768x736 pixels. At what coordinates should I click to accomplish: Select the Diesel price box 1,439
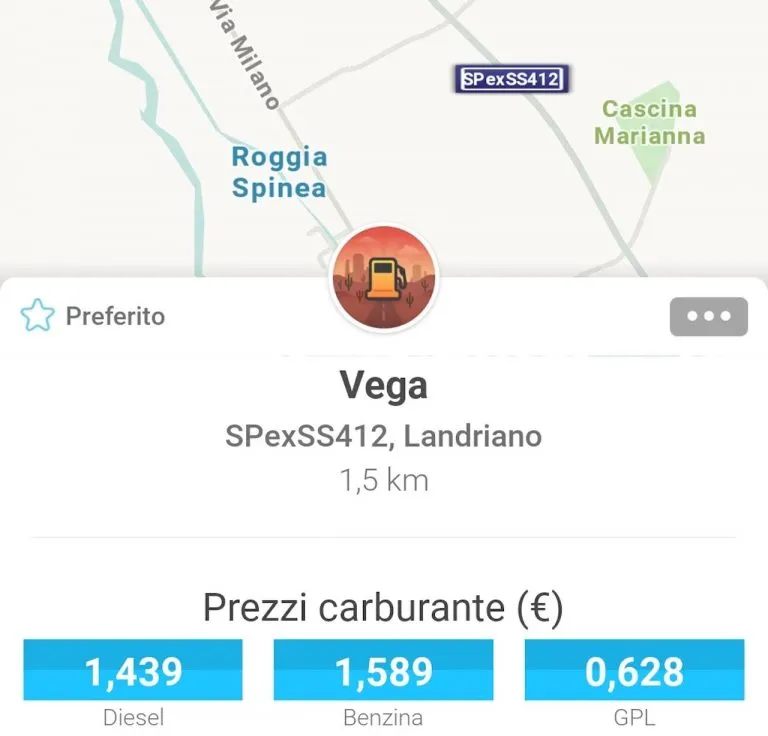click(x=133, y=673)
